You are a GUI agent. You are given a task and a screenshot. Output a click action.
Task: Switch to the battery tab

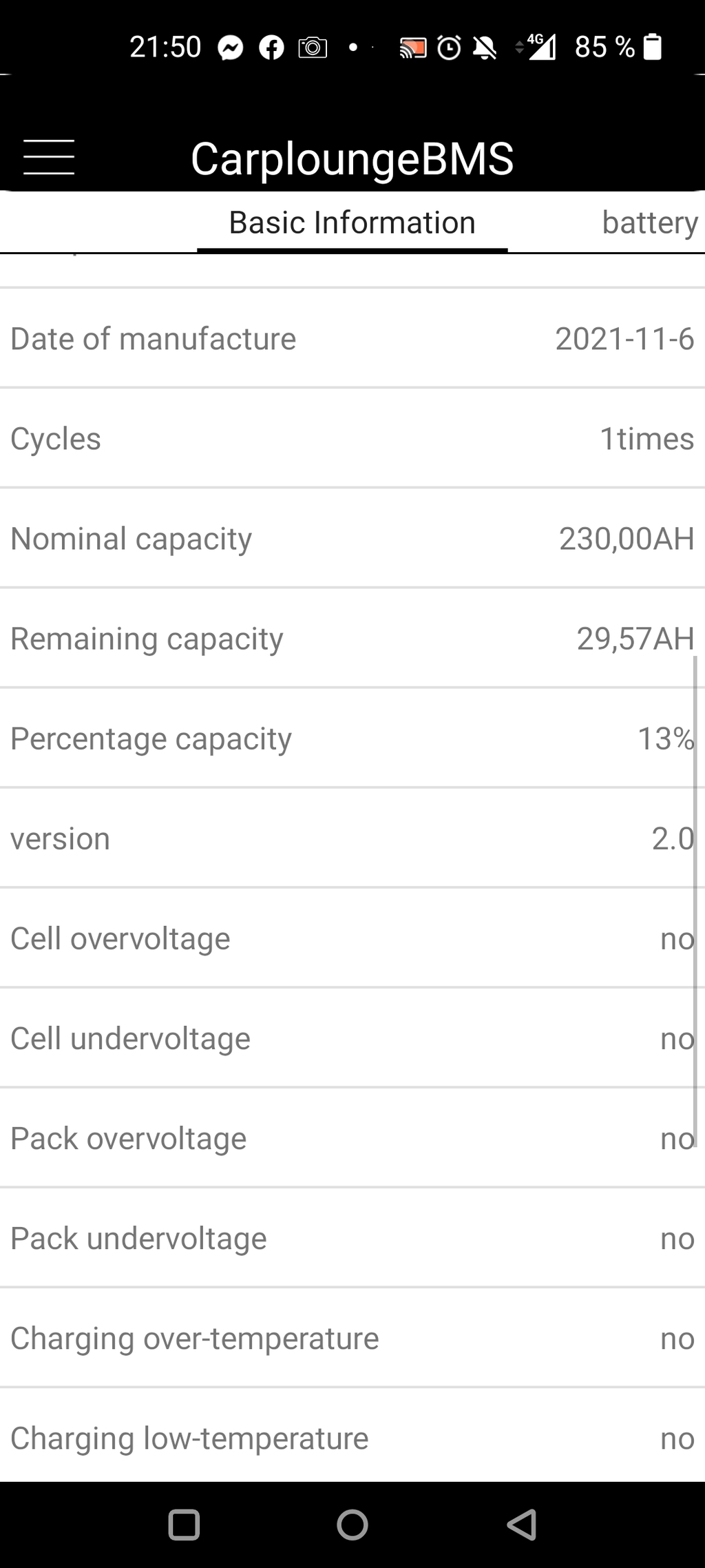pos(650,223)
